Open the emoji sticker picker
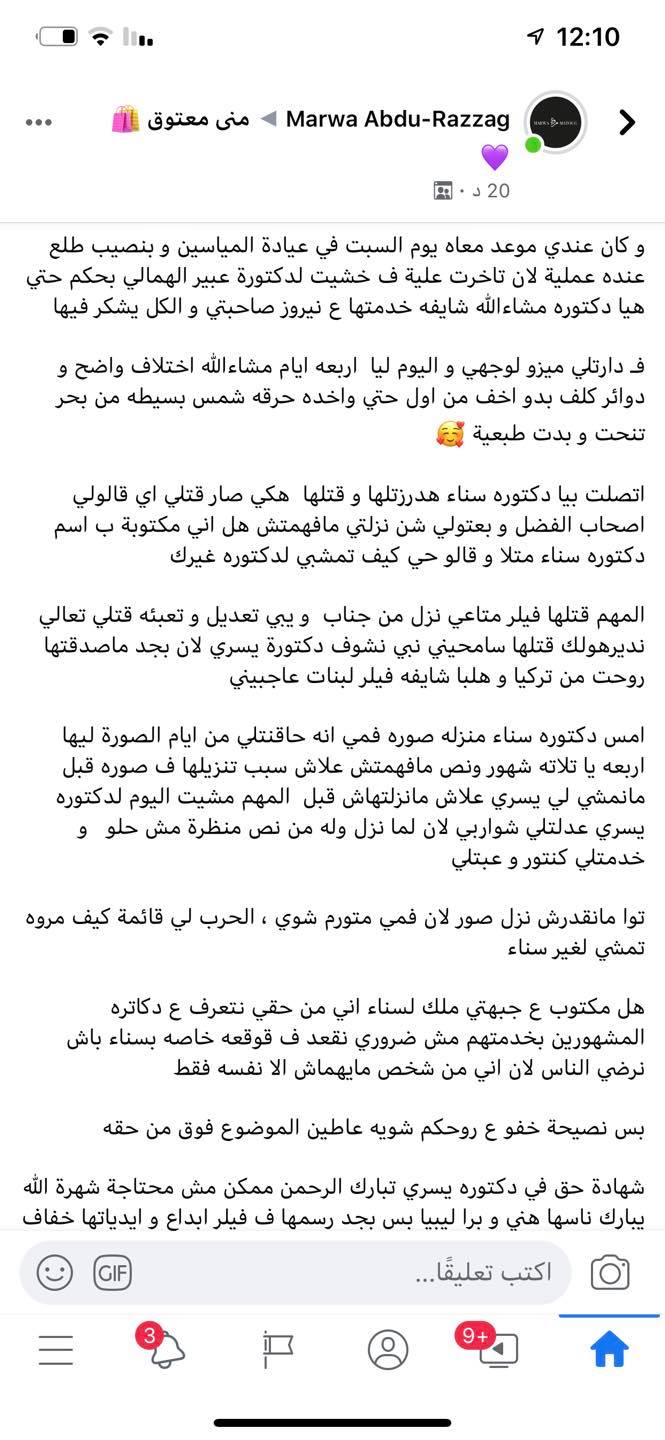This screenshot has width=665, height=1440. point(55,1272)
